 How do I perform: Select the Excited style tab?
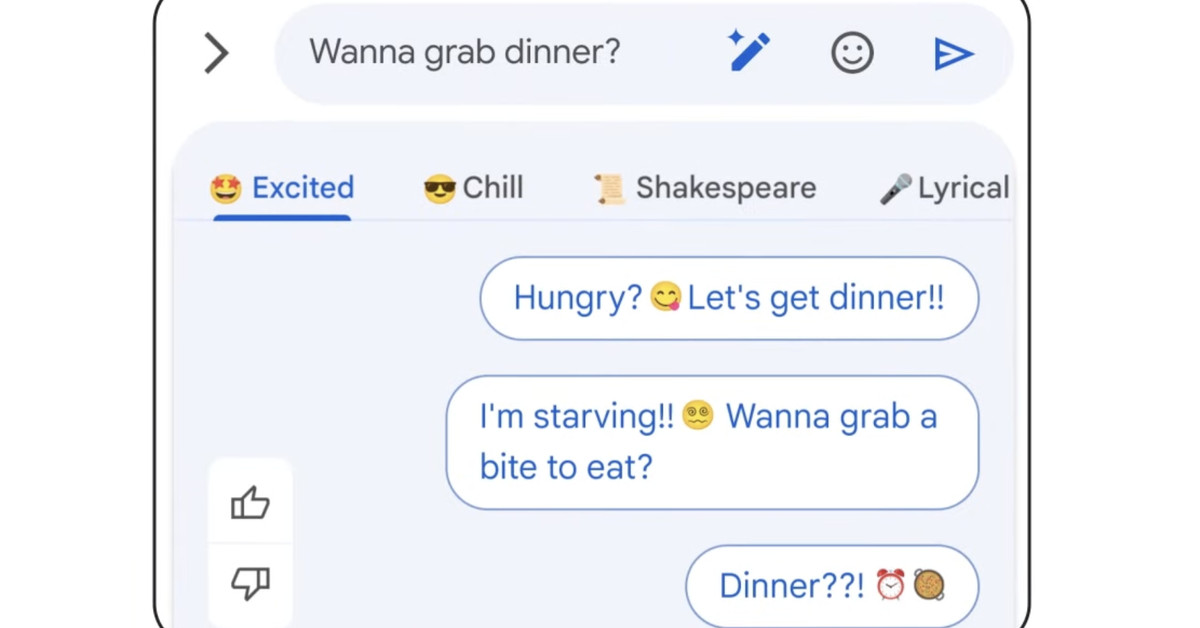tap(283, 188)
